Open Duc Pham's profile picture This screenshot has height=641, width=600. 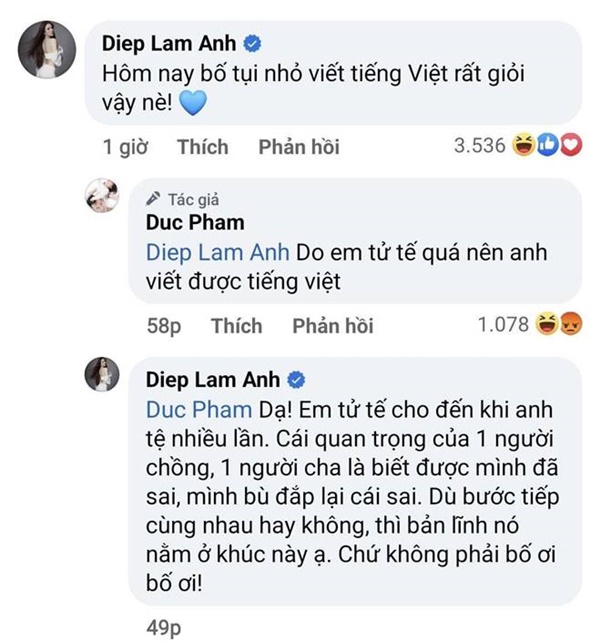103,196
